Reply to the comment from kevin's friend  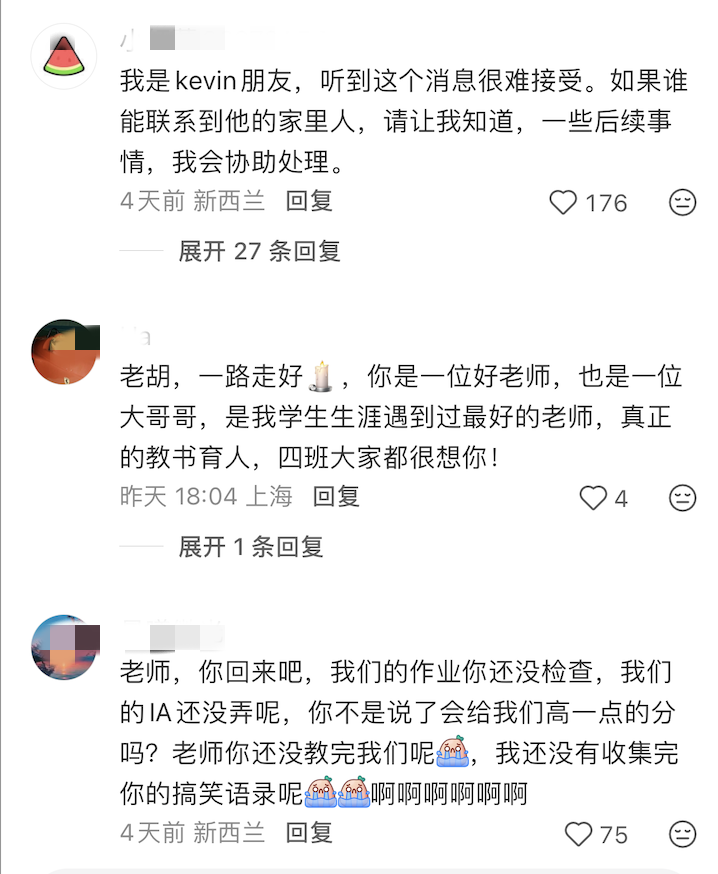pos(309,201)
